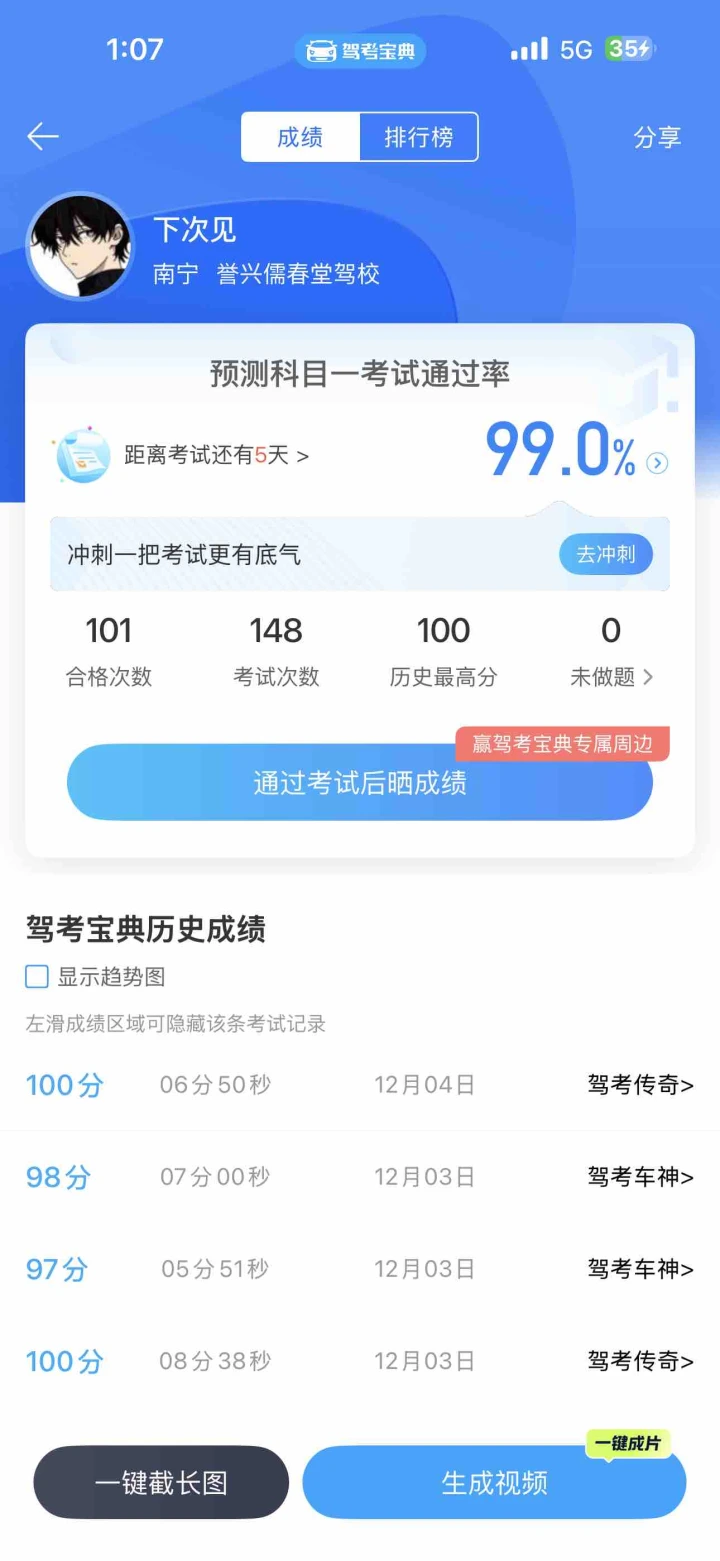Open the 100分 record from 12月04日
The width and height of the screenshot is (720, 1561).
point(360,1085)
